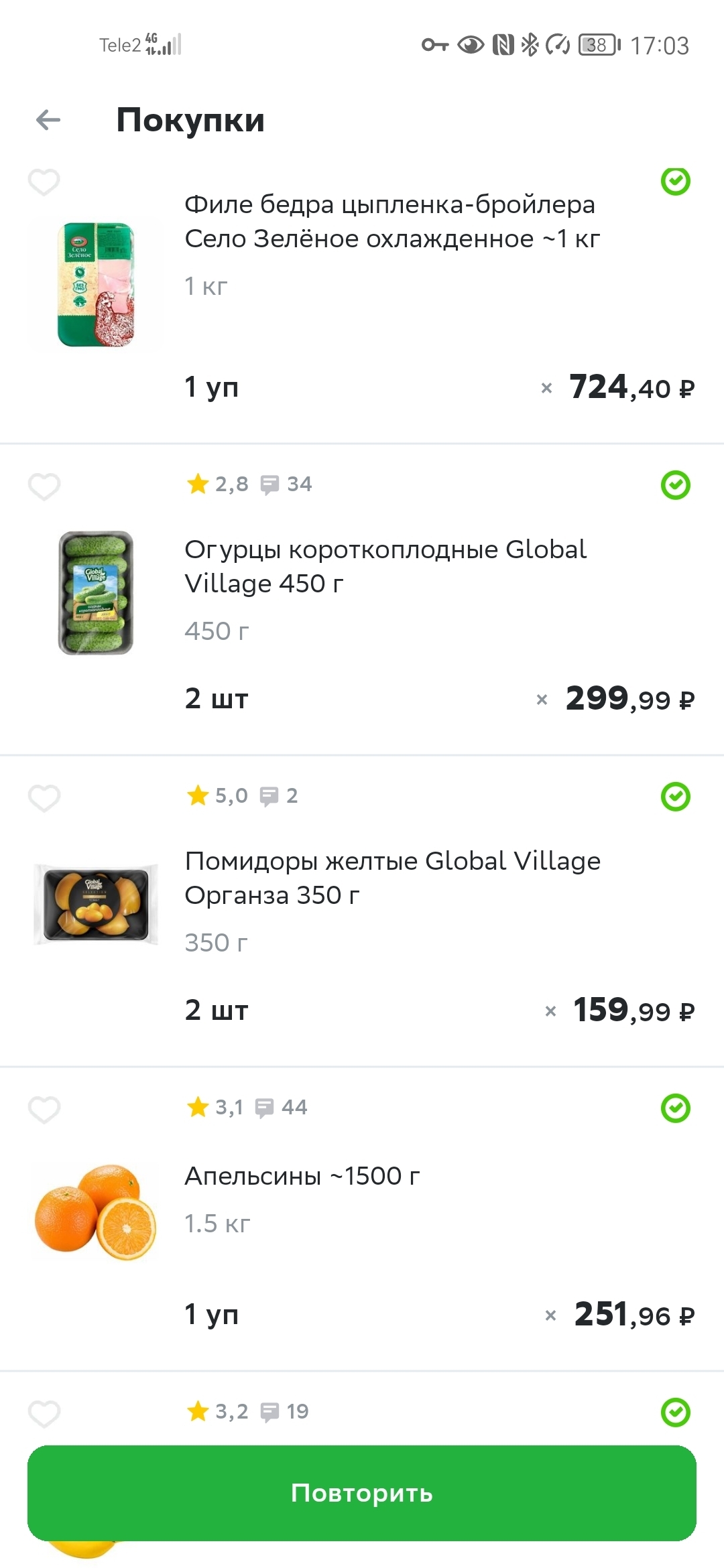Favorite the Огурцы короткоплодные Global Village

pyautogui.click(x=44, y=486)
